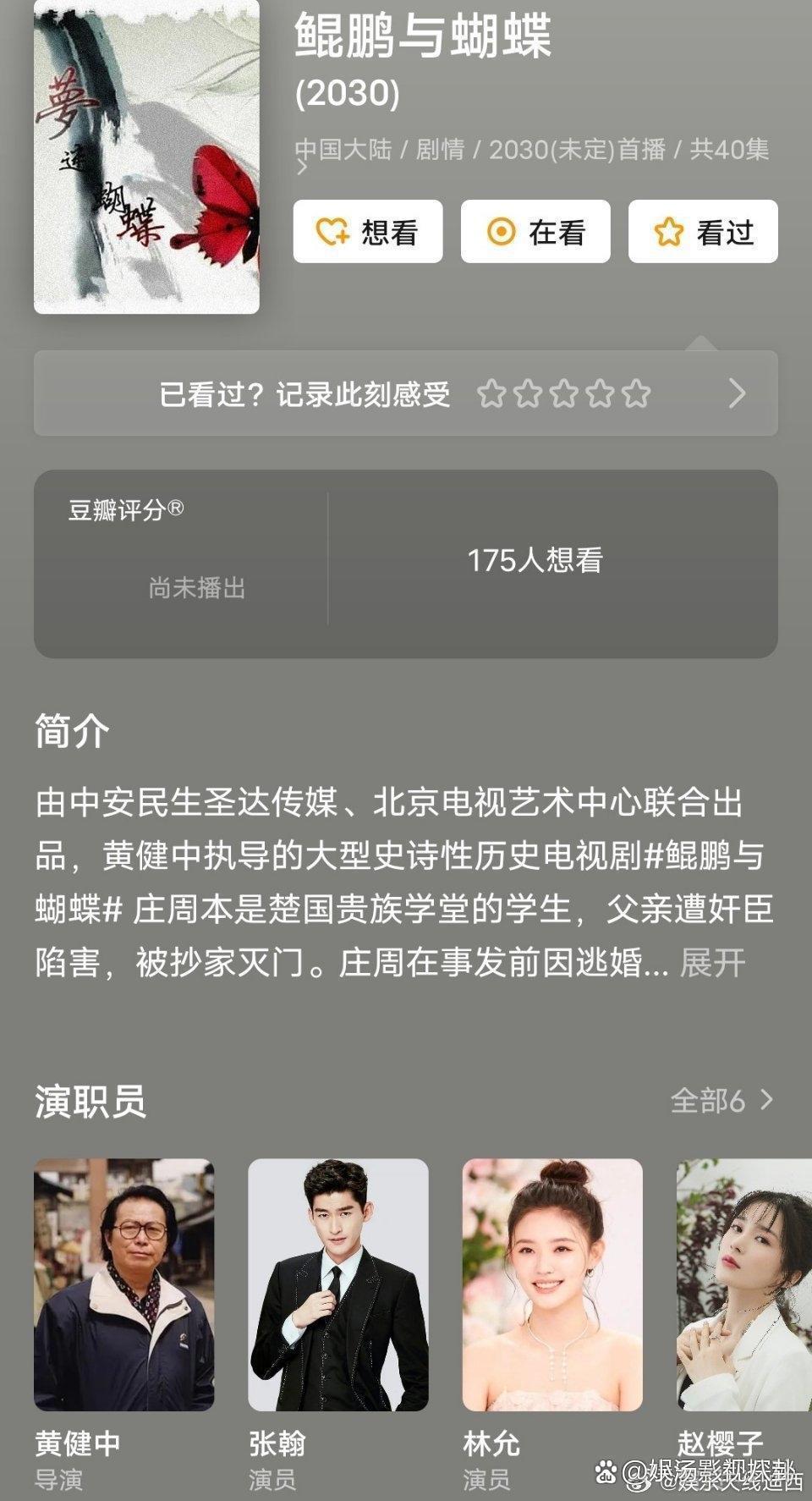This screenshot has height=1501, width=812.
Task: Tap the star icon on the 看过 button
Action: [668, 232]
